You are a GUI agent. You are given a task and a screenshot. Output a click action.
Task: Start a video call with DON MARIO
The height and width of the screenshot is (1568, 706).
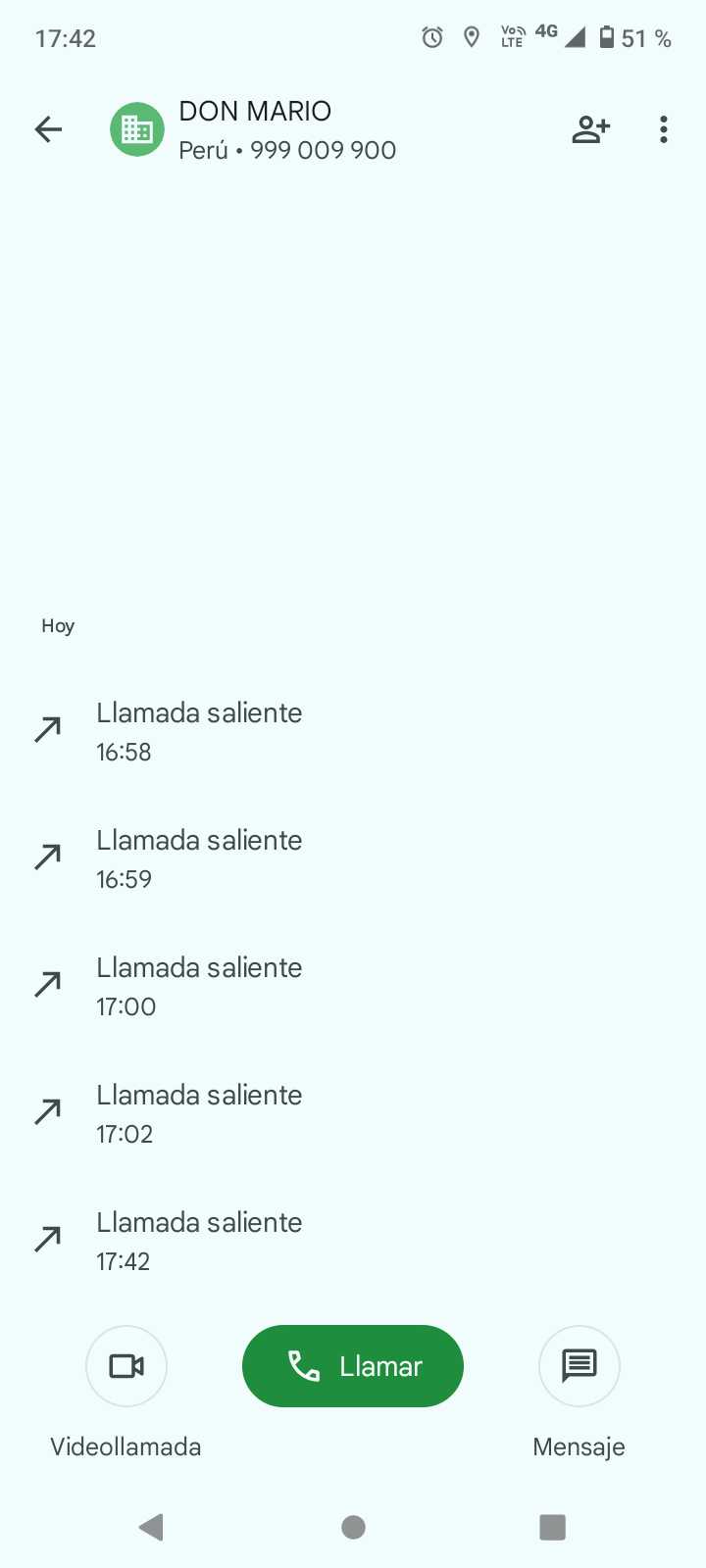click(x=126, y=1366)
